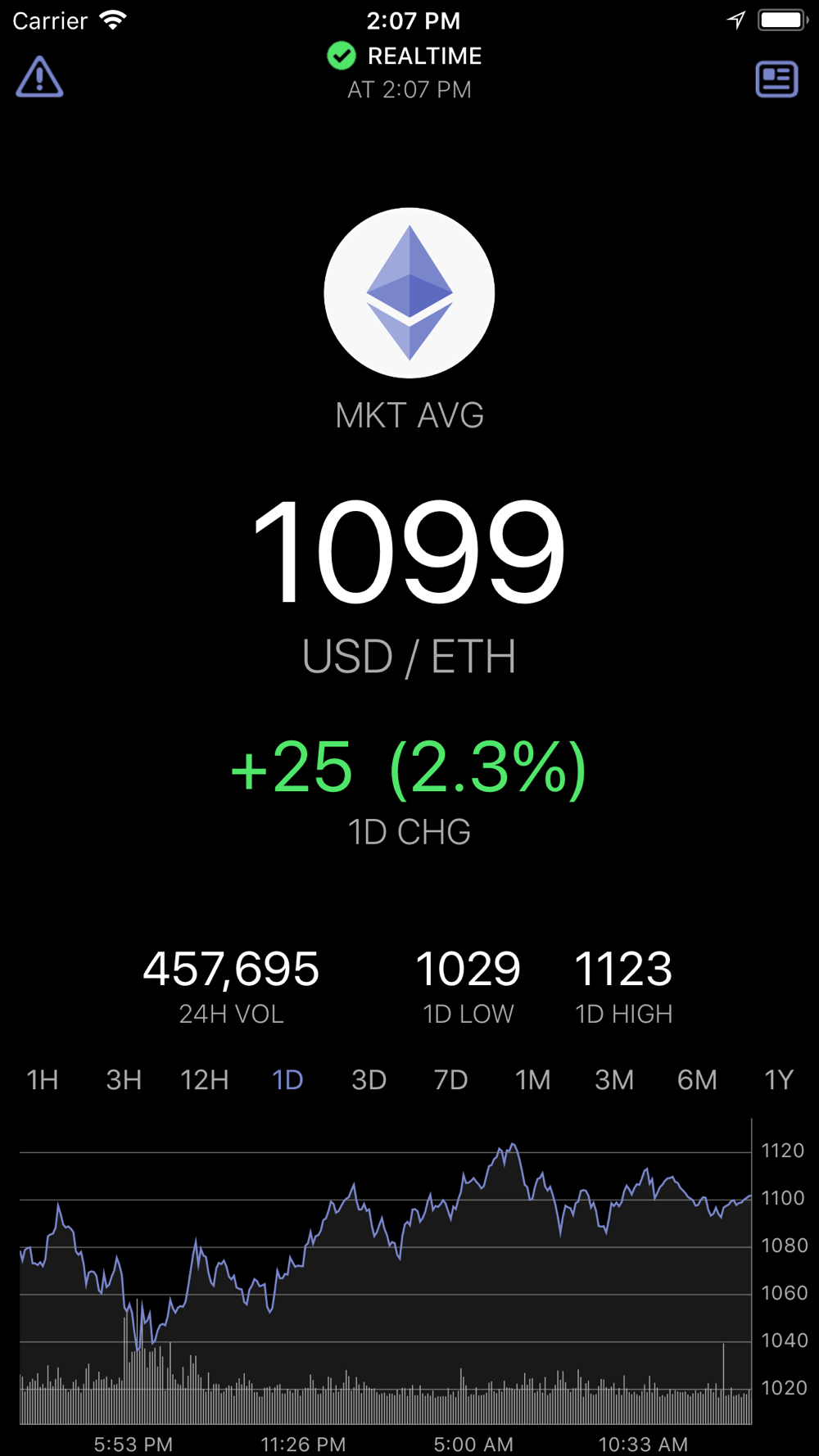Switch to the 3D range

click(369, 1080)
